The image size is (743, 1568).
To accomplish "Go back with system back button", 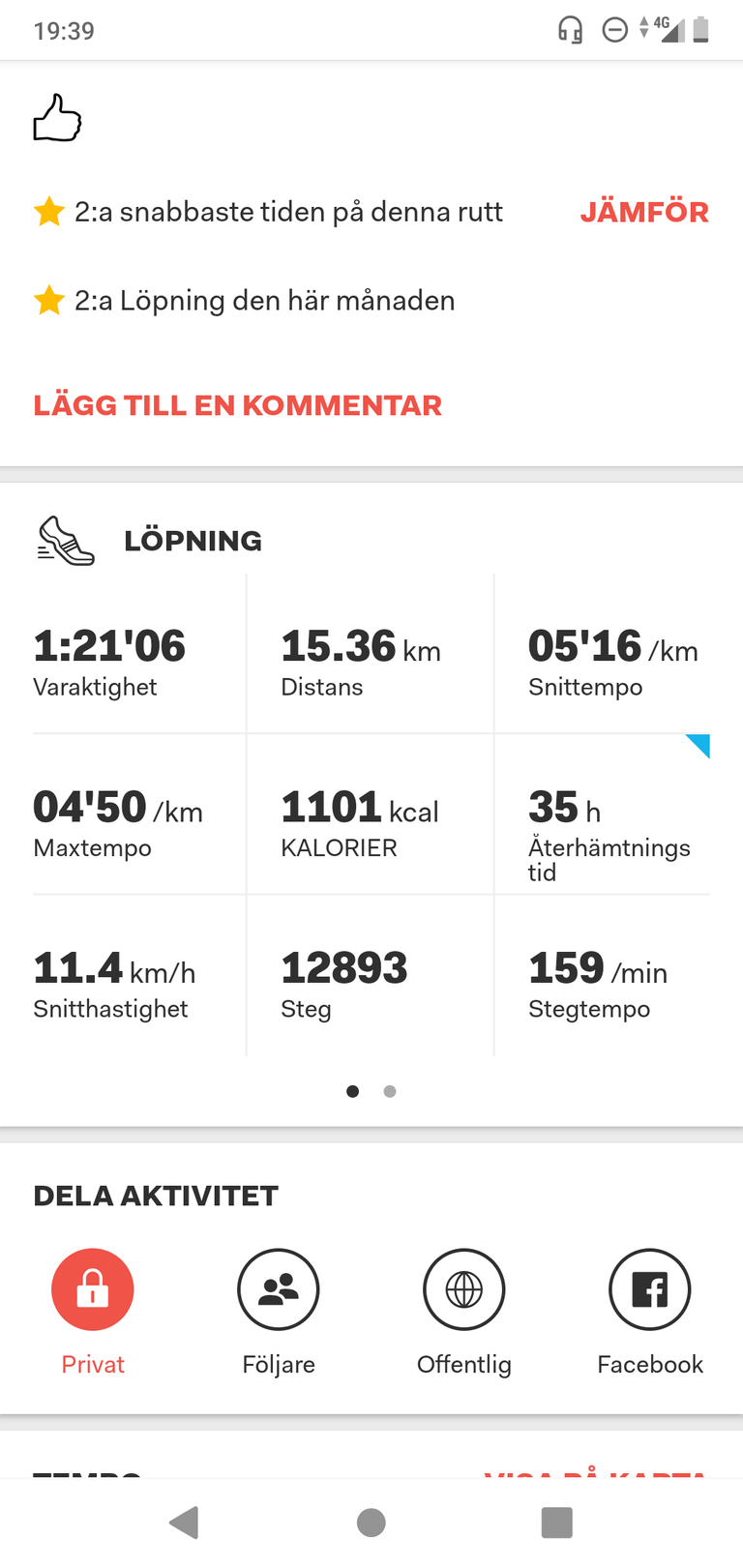I will pos(184,1523).
